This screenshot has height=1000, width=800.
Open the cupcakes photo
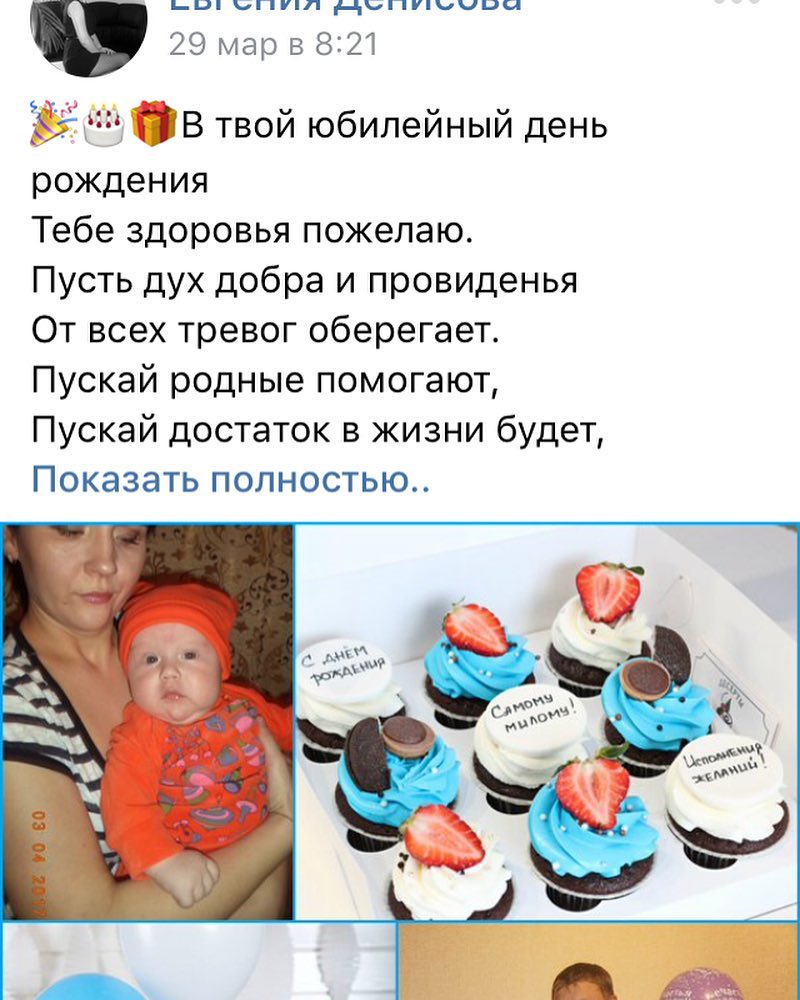[546, 720]
